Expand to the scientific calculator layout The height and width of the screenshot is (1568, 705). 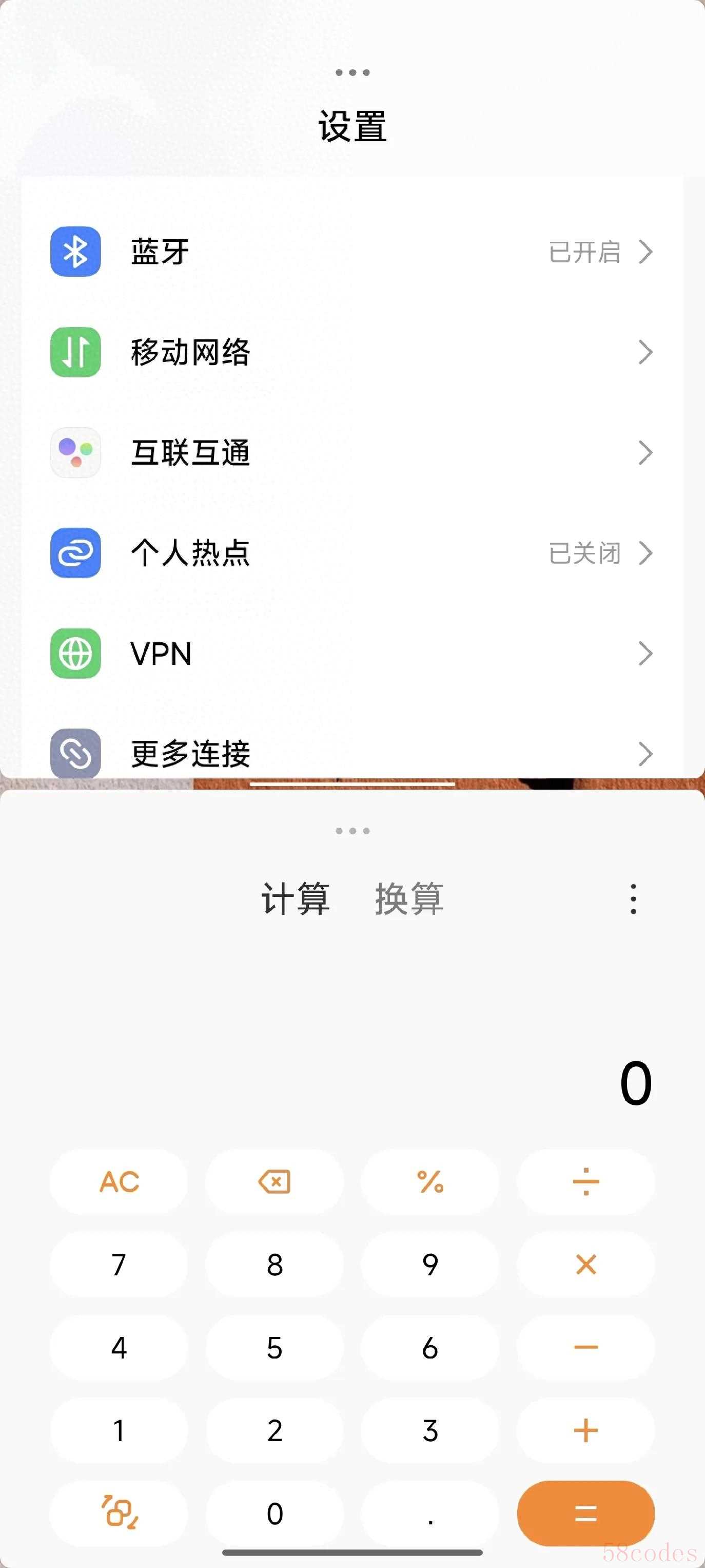pyautogui.click(x=119, y=1513)
